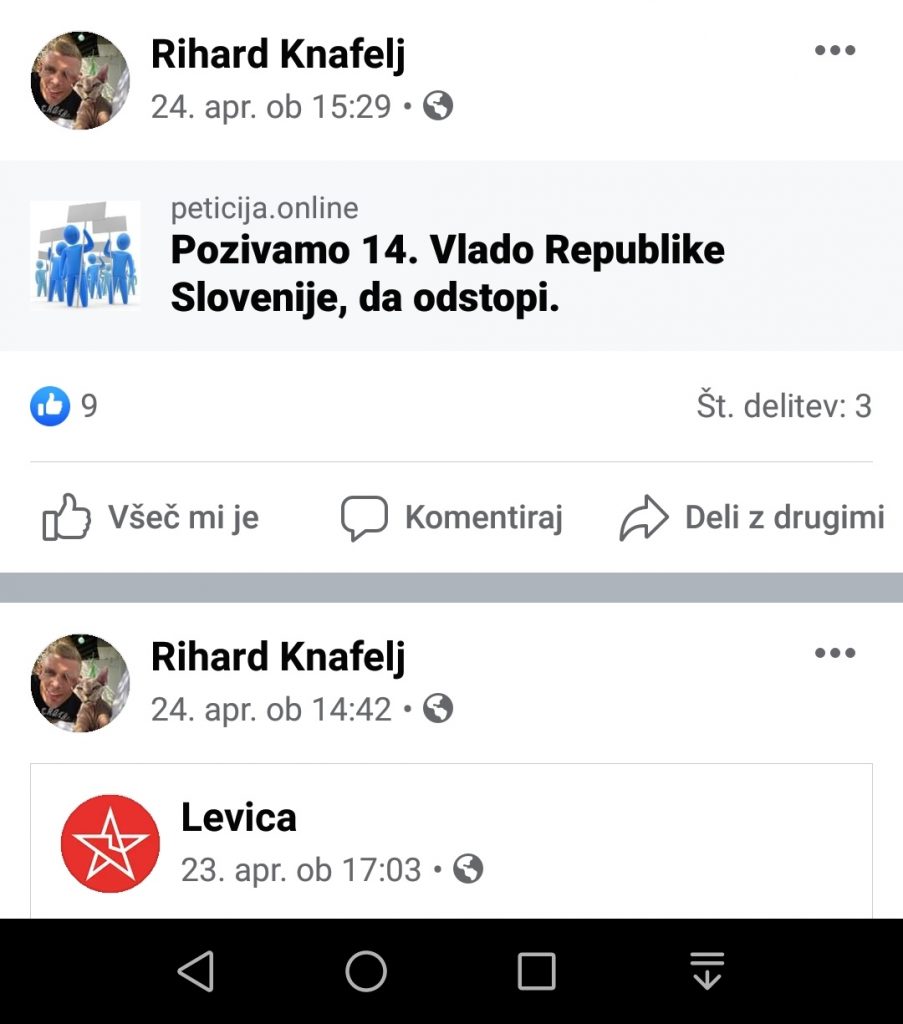Open Rihard Knafelj's profile from the 15:29 post
The image size is (903, 1024).
[x=278, y=54]
